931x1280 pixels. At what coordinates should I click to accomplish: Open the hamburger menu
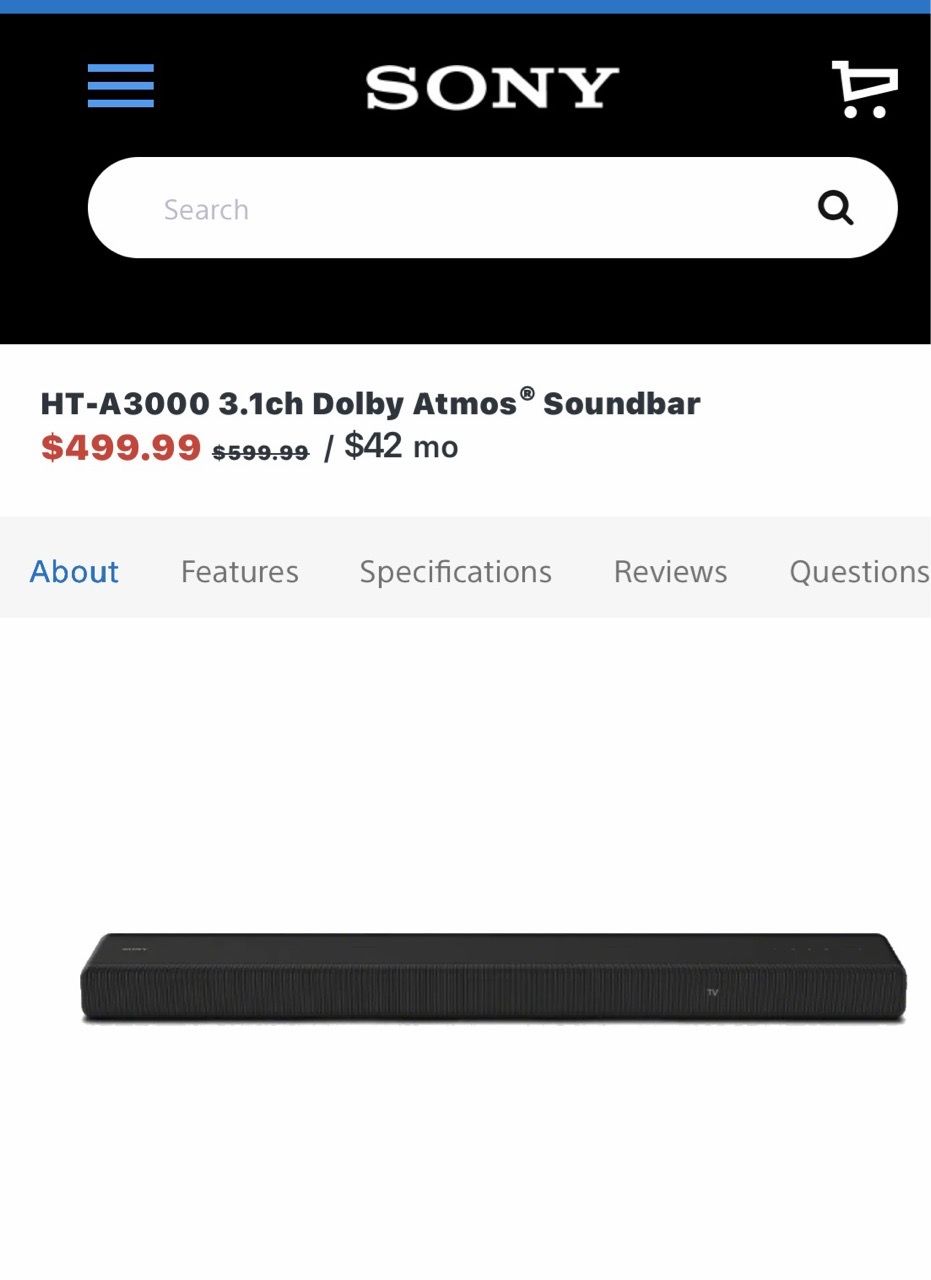point(121,86)
